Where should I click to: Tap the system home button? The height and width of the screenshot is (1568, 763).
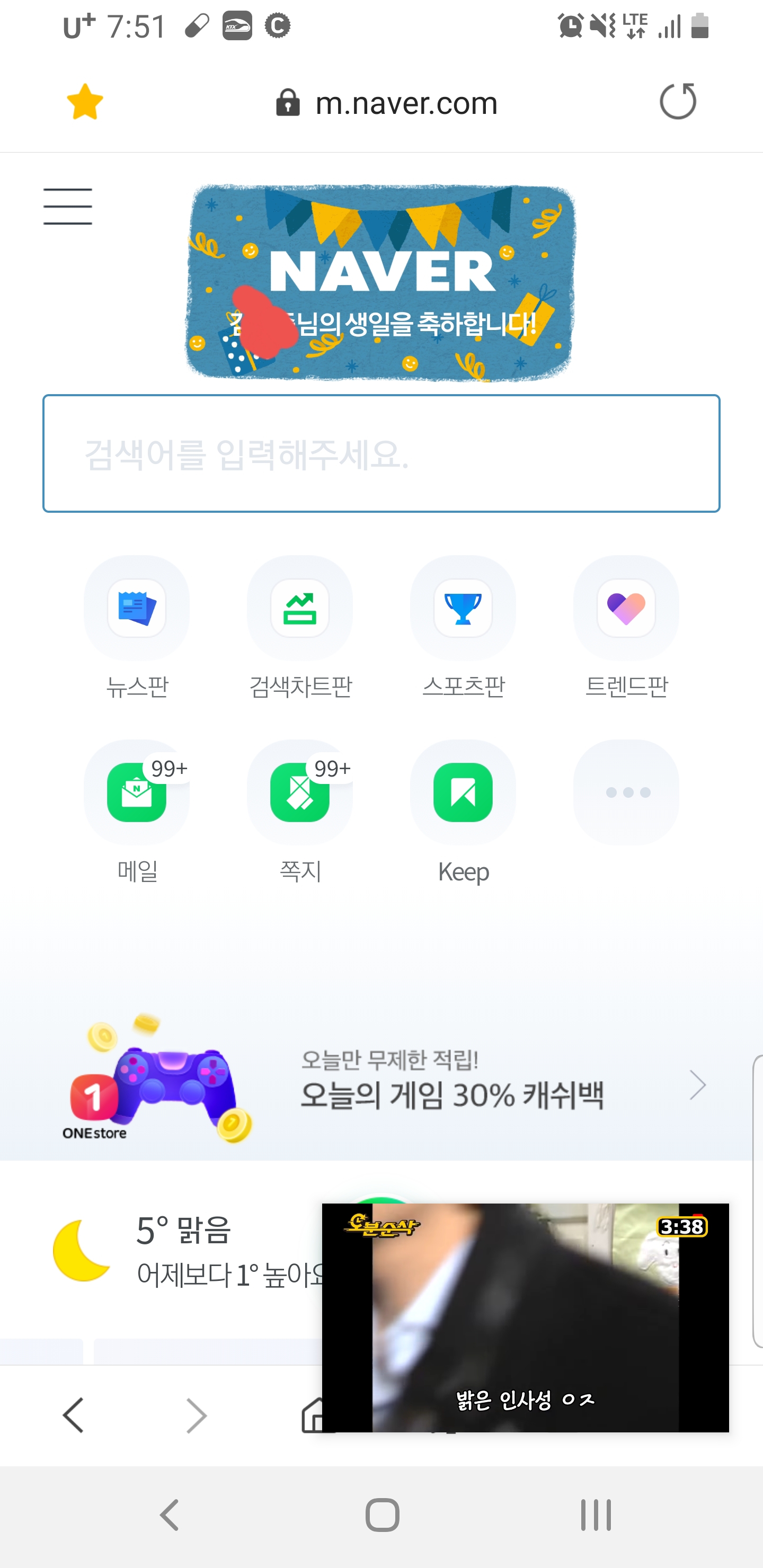(383, 1515)
